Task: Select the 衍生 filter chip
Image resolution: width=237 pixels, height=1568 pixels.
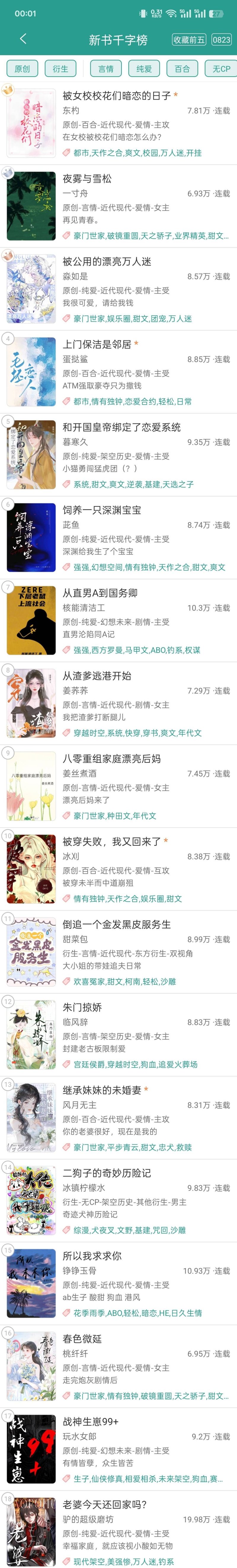Action: (61, 69)
